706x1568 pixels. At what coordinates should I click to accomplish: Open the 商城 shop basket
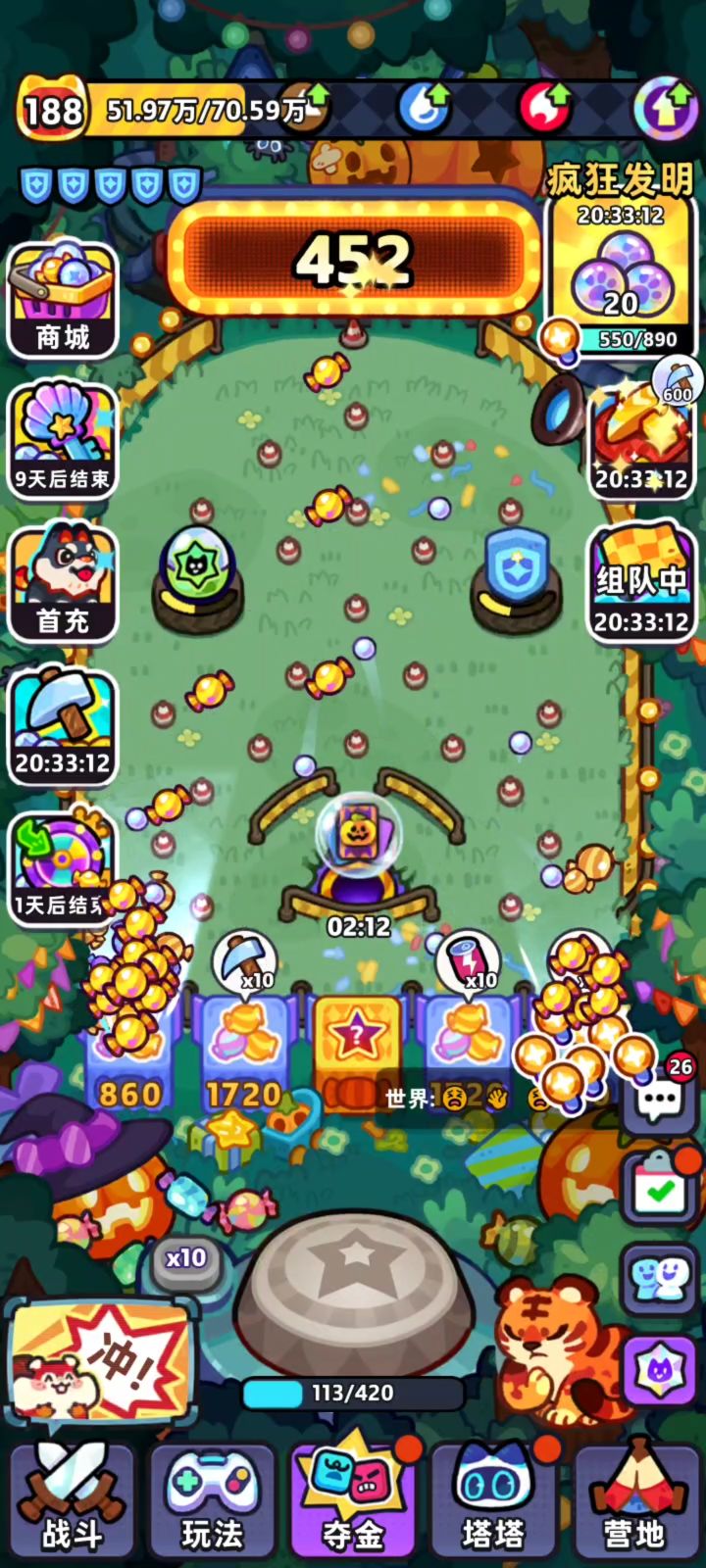tap(63, 300)
